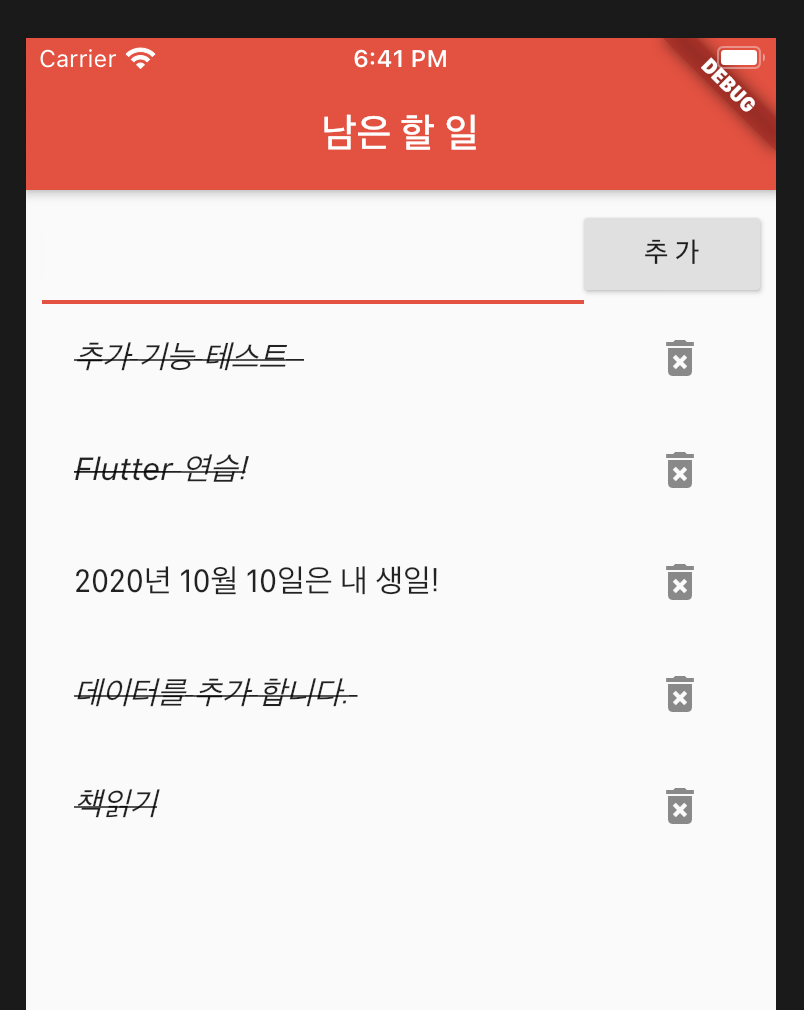Remove the '책읽기' item
804x1010 pixels.
tap(680, 806)
